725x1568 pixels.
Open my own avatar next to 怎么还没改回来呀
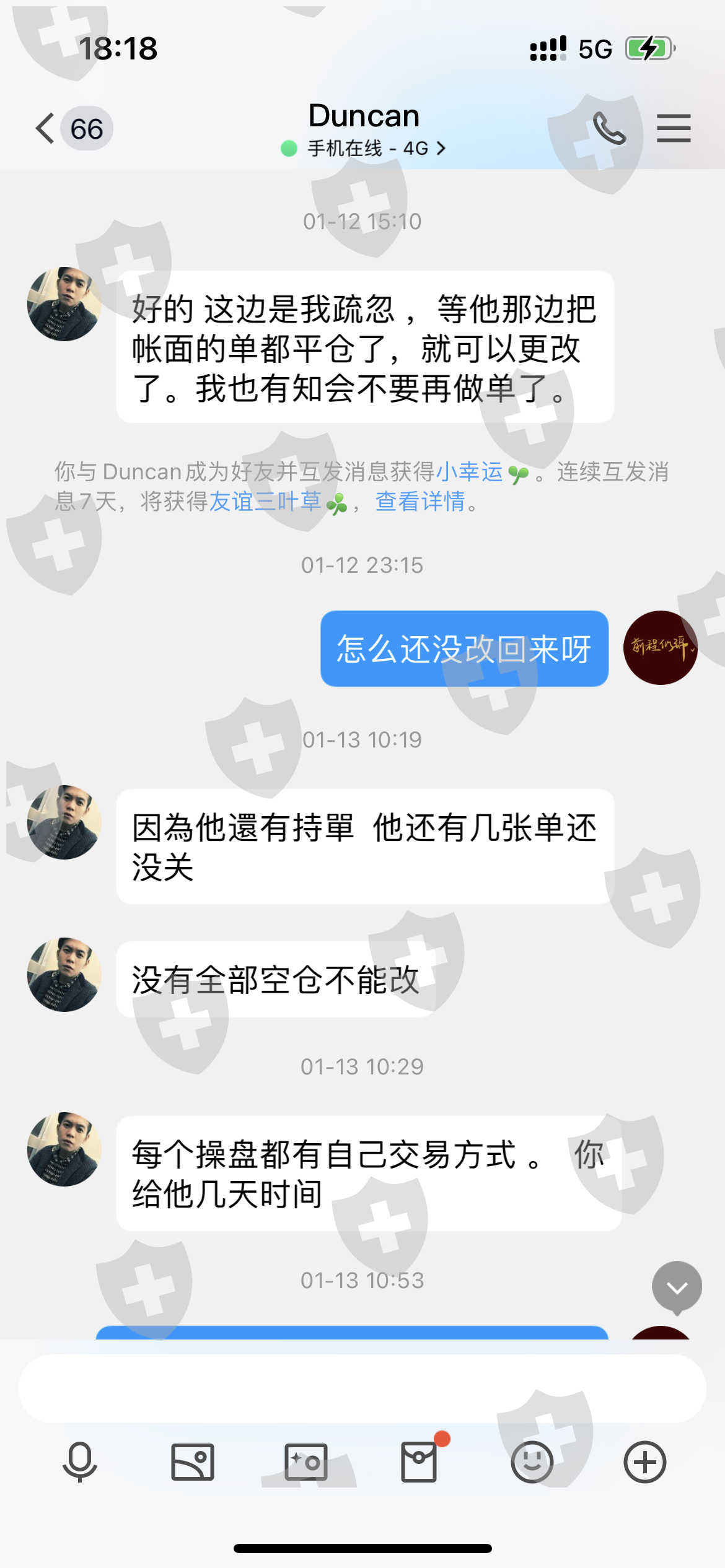point(661,647)
